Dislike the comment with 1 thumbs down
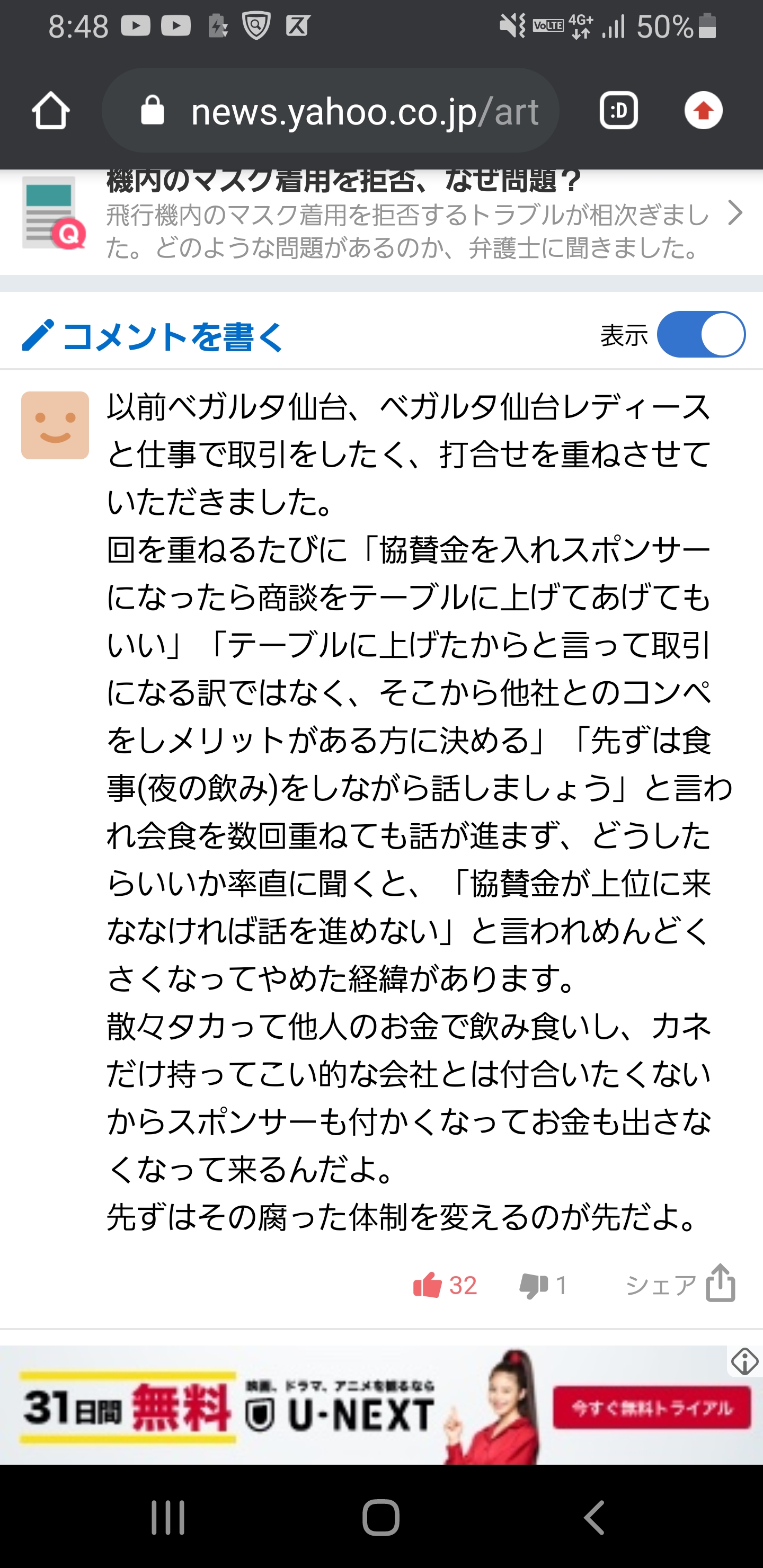 (x=543, y=1285)
